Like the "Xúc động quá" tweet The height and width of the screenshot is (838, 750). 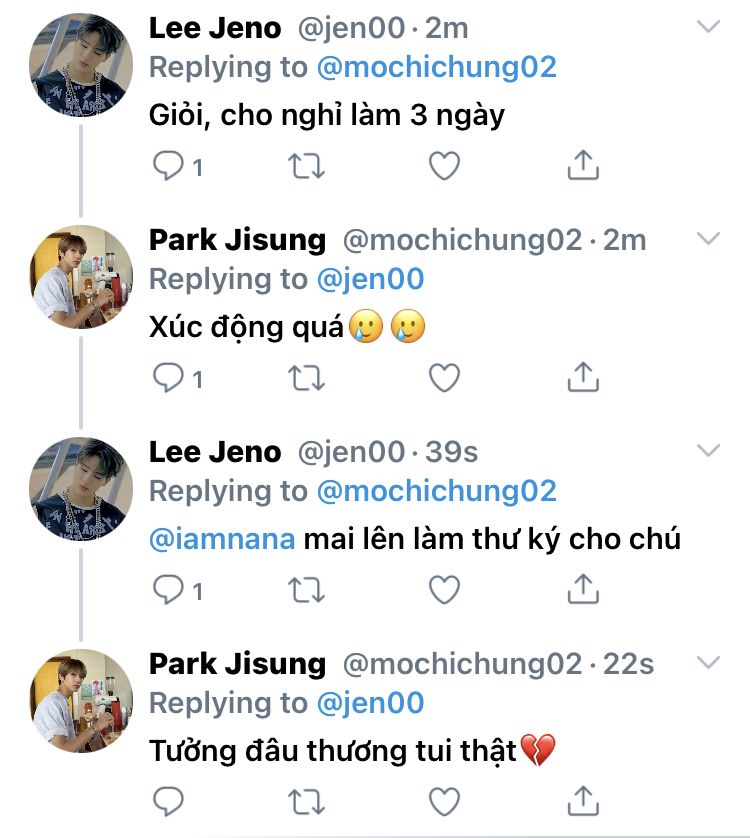pos(444,378)
